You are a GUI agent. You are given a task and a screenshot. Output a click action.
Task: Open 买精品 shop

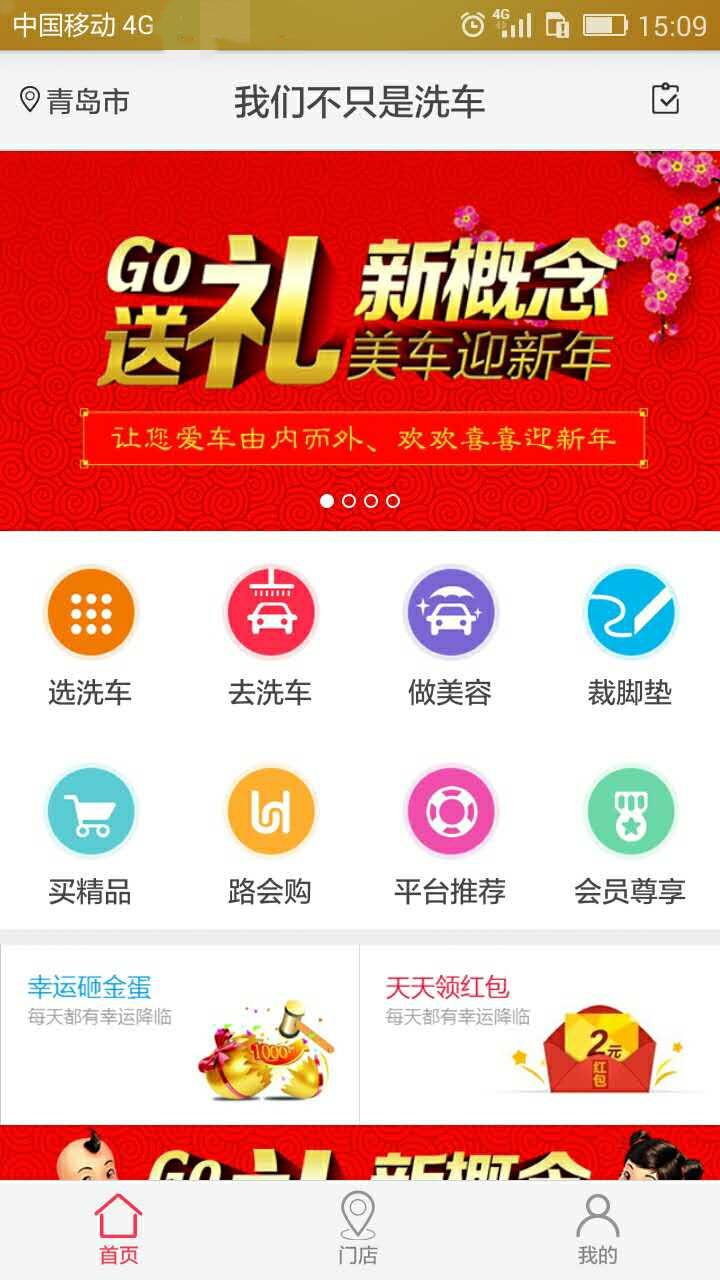point(90,836)
